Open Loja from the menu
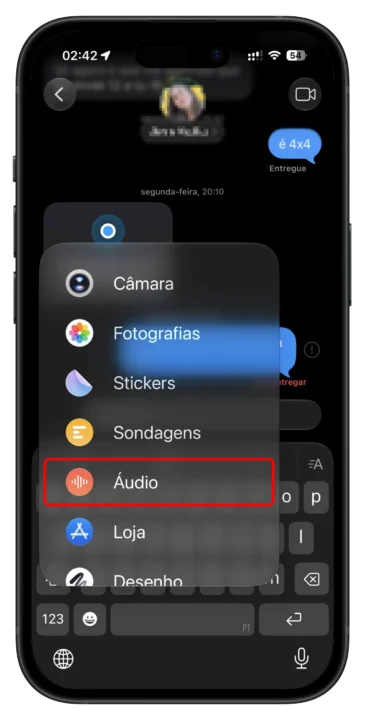The height and width of the screenshot is (720, 365). pyautogui.click(x=159, y=532)
